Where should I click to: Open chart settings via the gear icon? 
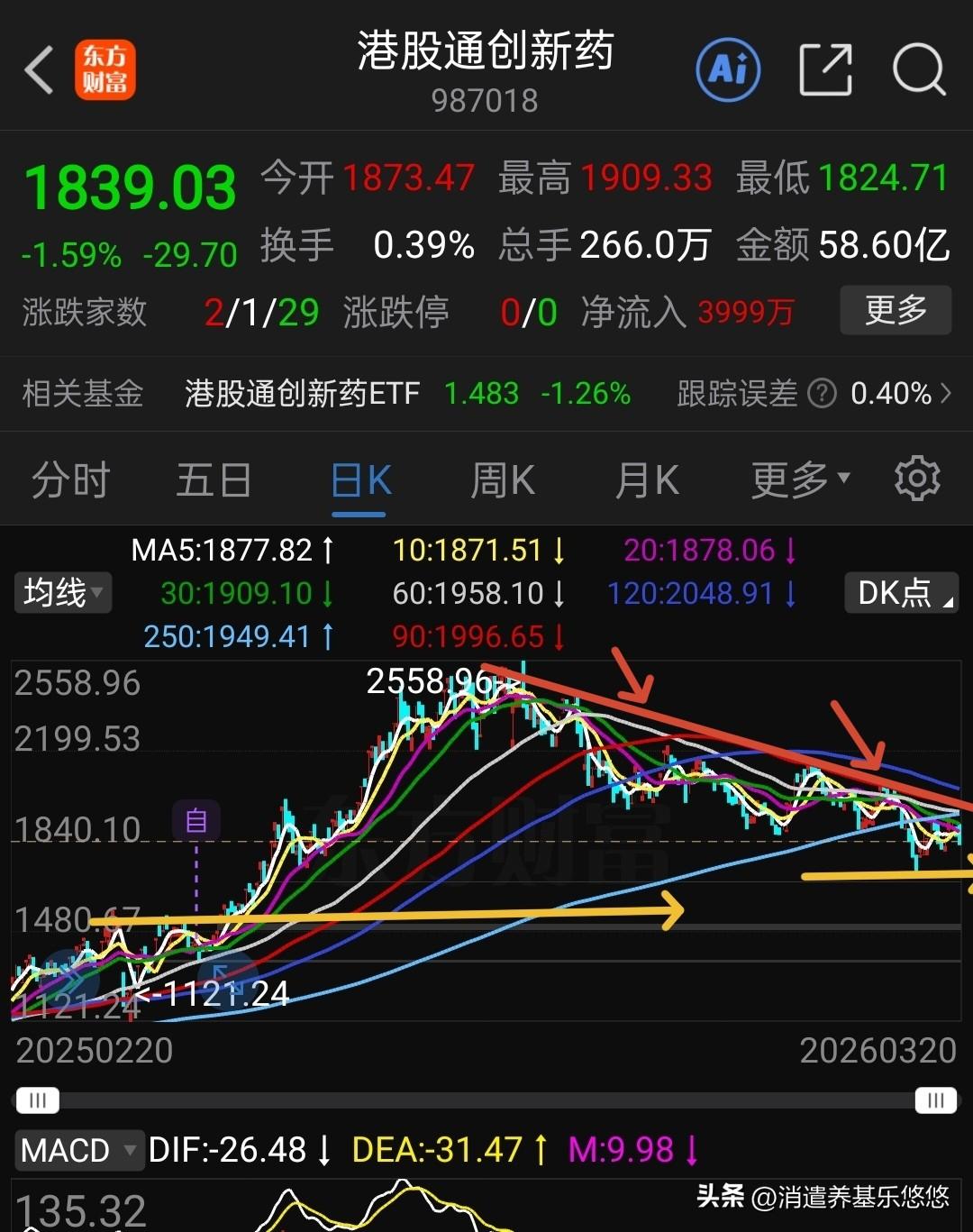[917, 479]
